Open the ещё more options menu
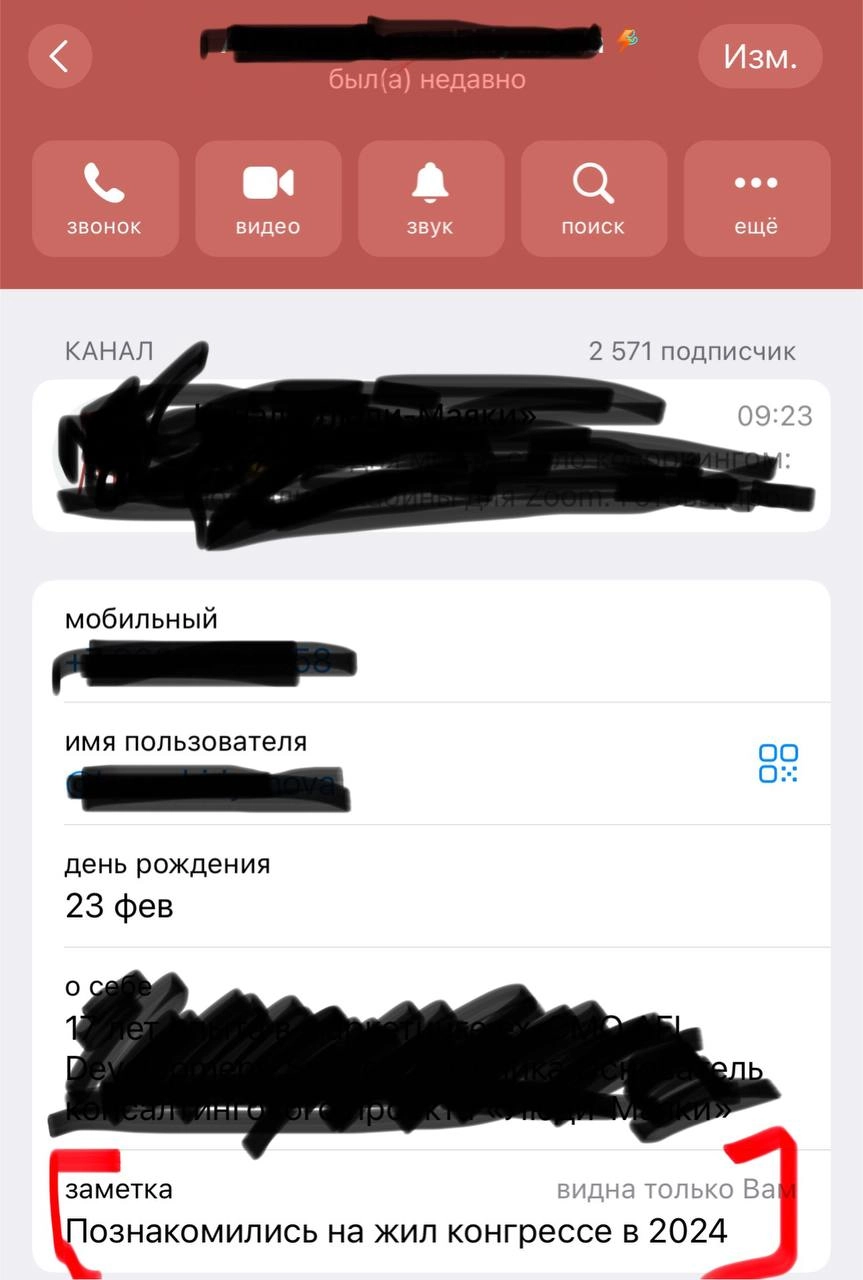Viewport: 863px width, 1280px height. [756, 199]
